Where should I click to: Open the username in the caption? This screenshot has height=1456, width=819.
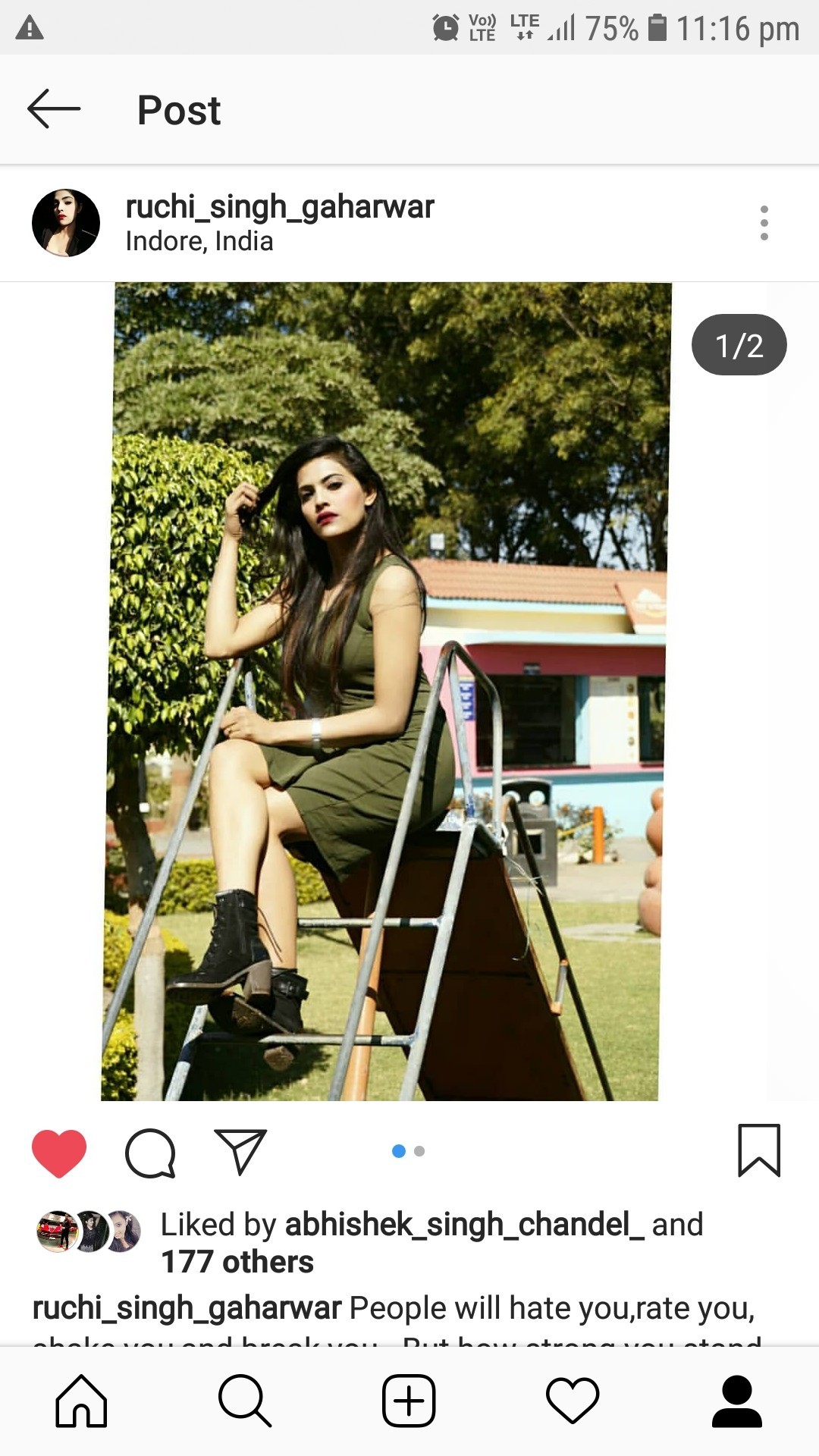click(x=187, y=1308)
